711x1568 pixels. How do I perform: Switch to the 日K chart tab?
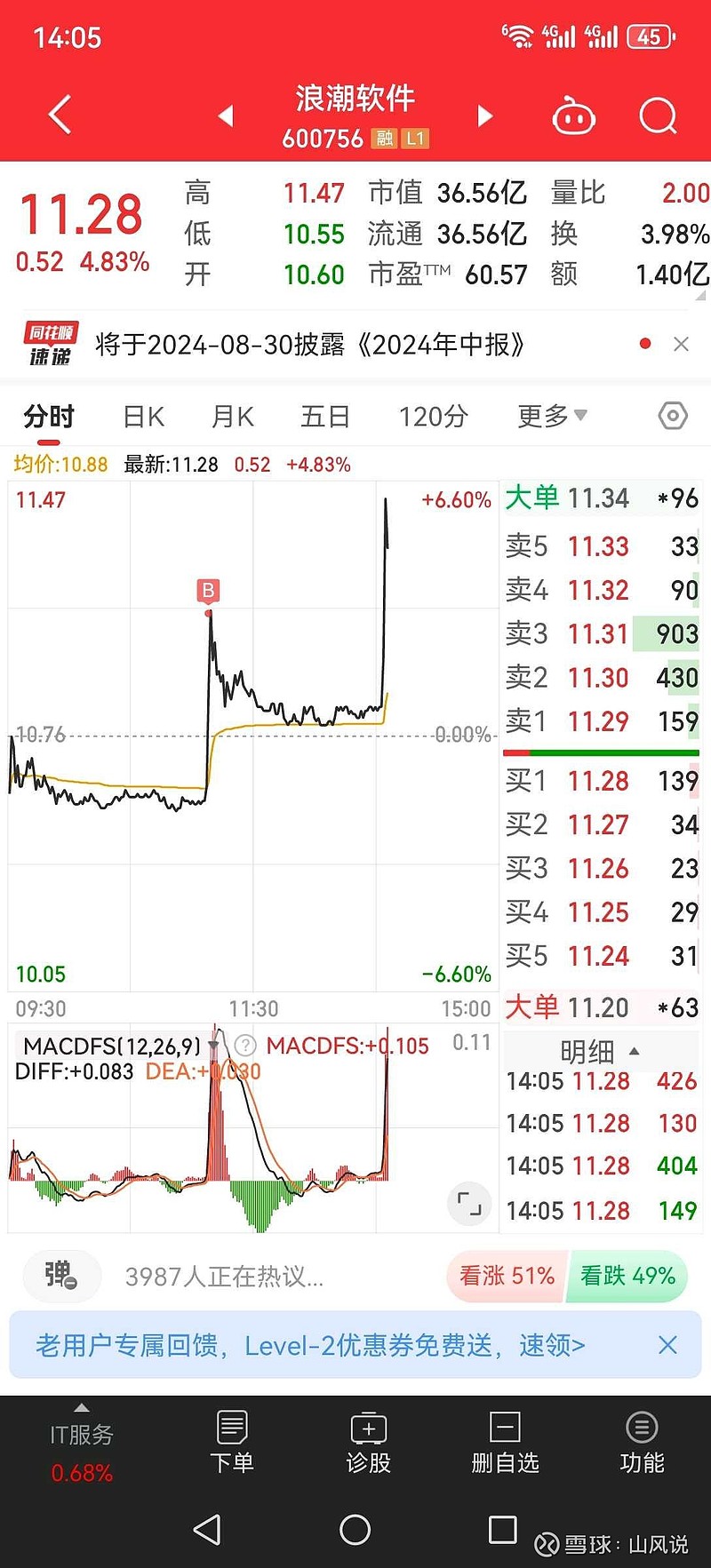click(x=144, y=416)
